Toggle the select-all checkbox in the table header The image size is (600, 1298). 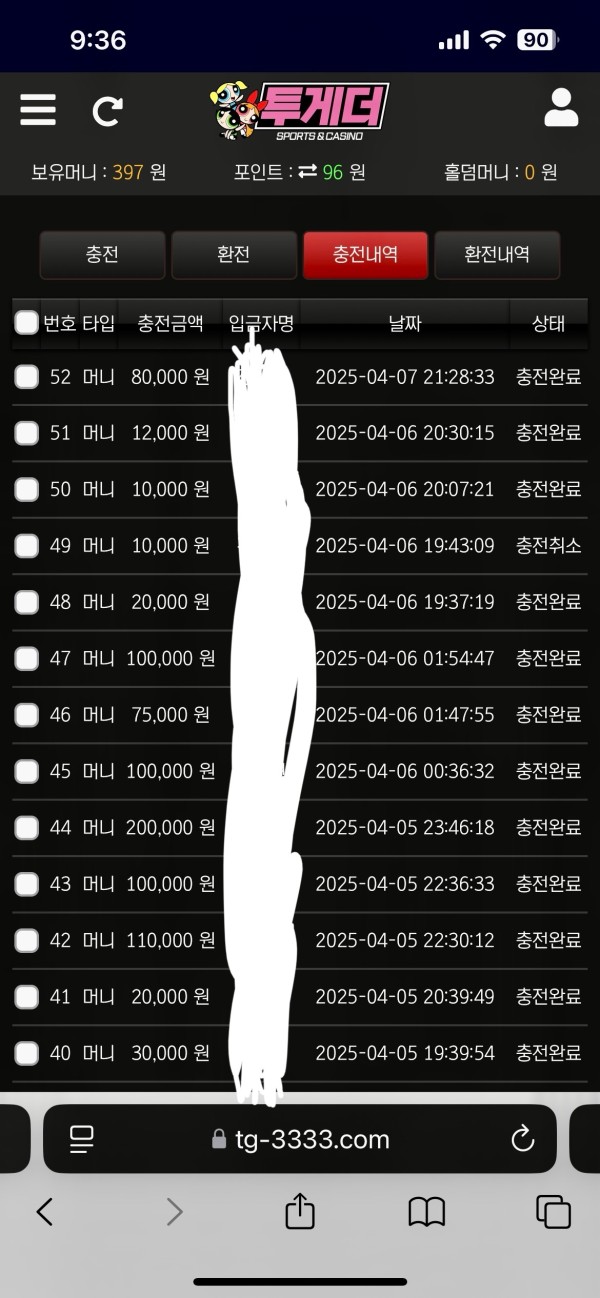[x=27, y=323]
